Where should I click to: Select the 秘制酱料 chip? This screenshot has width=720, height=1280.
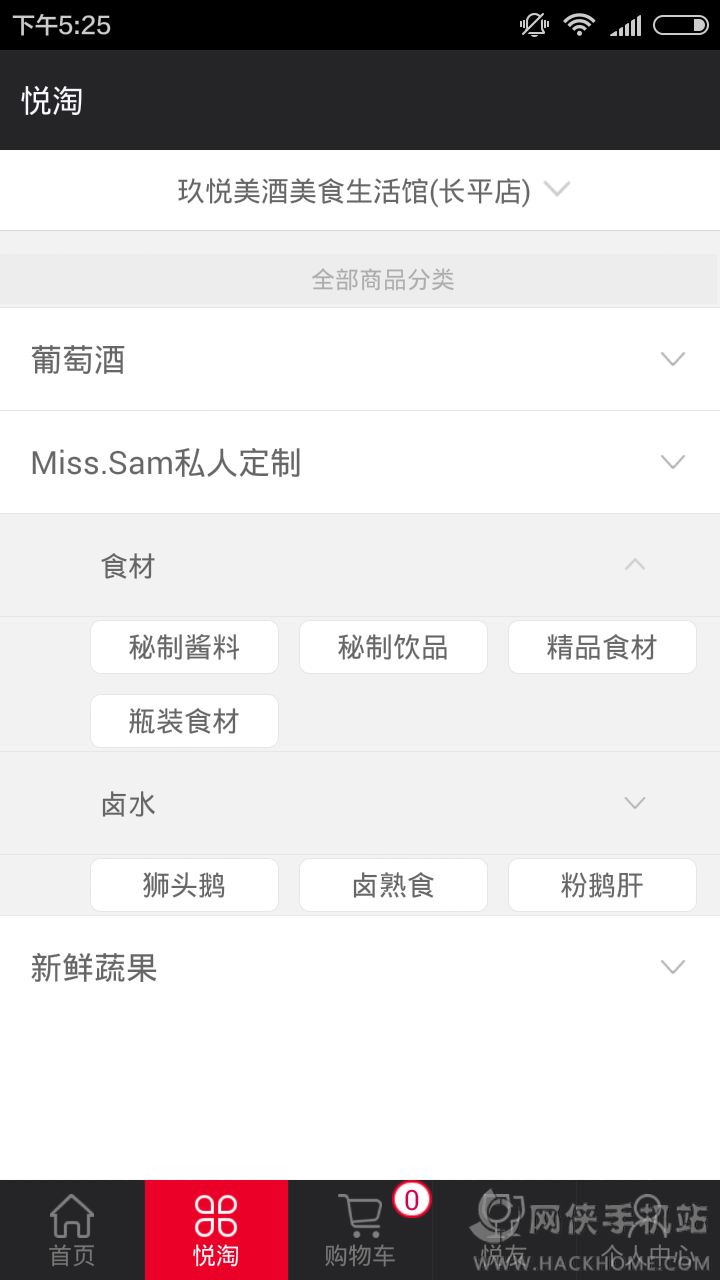tap(184, 647)
